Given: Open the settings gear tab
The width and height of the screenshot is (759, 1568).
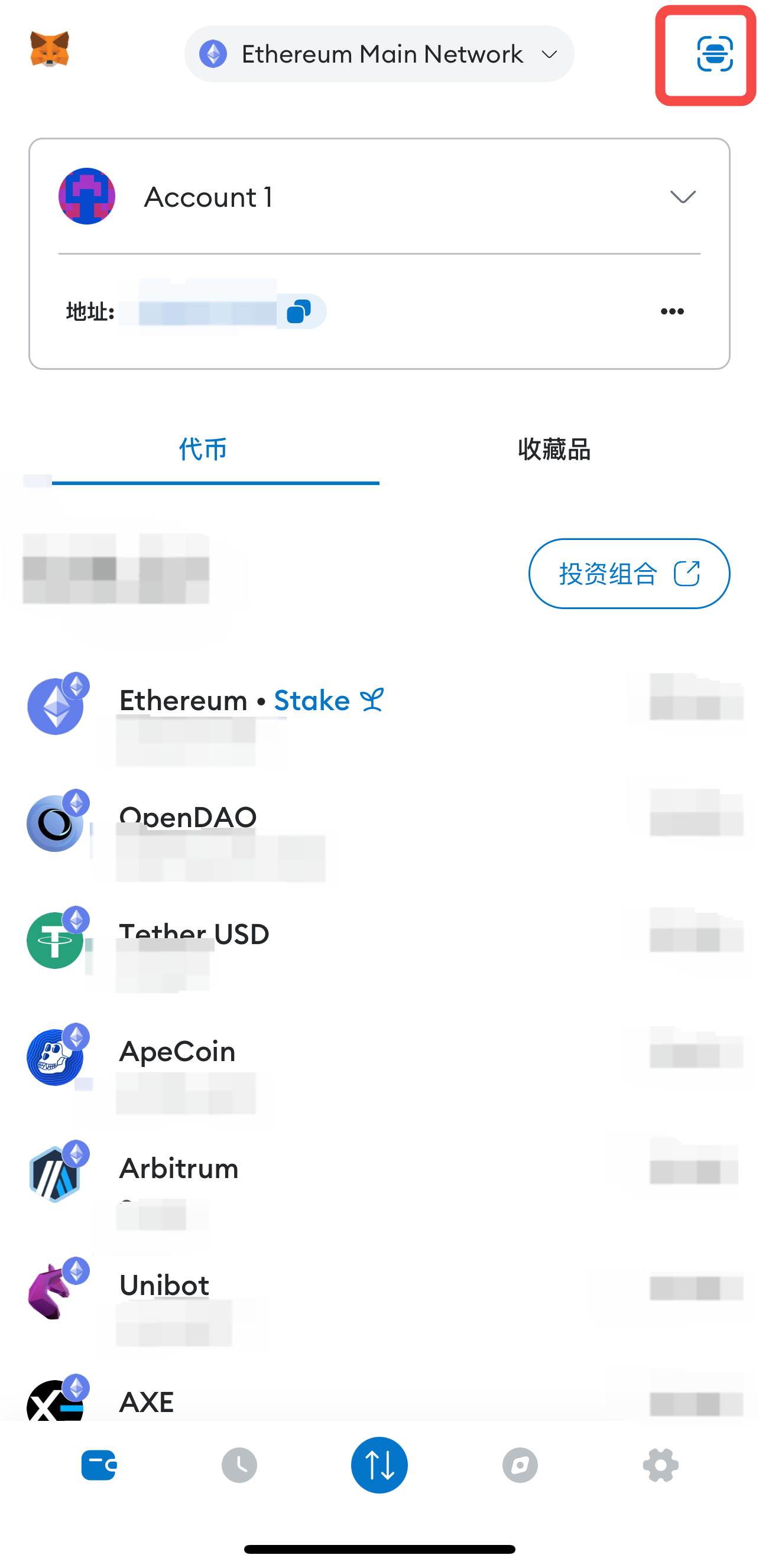Looking at the screenshot, I should (660, 1465).
